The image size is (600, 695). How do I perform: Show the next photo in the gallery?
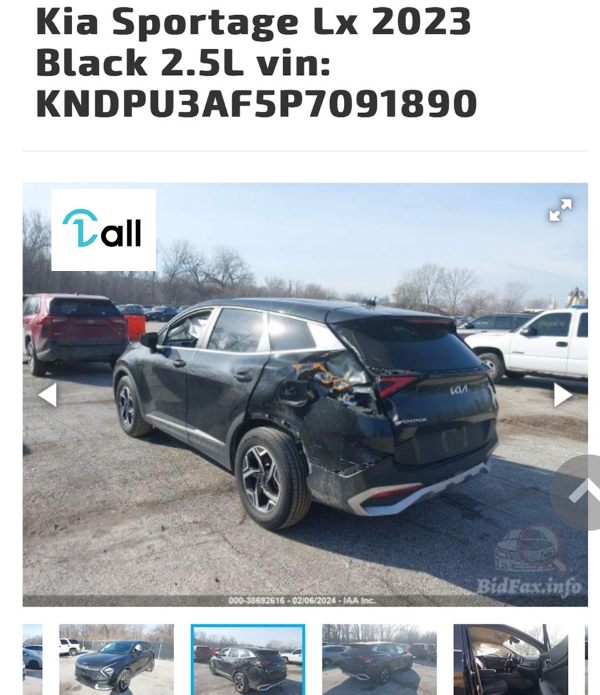click(563, 395)
